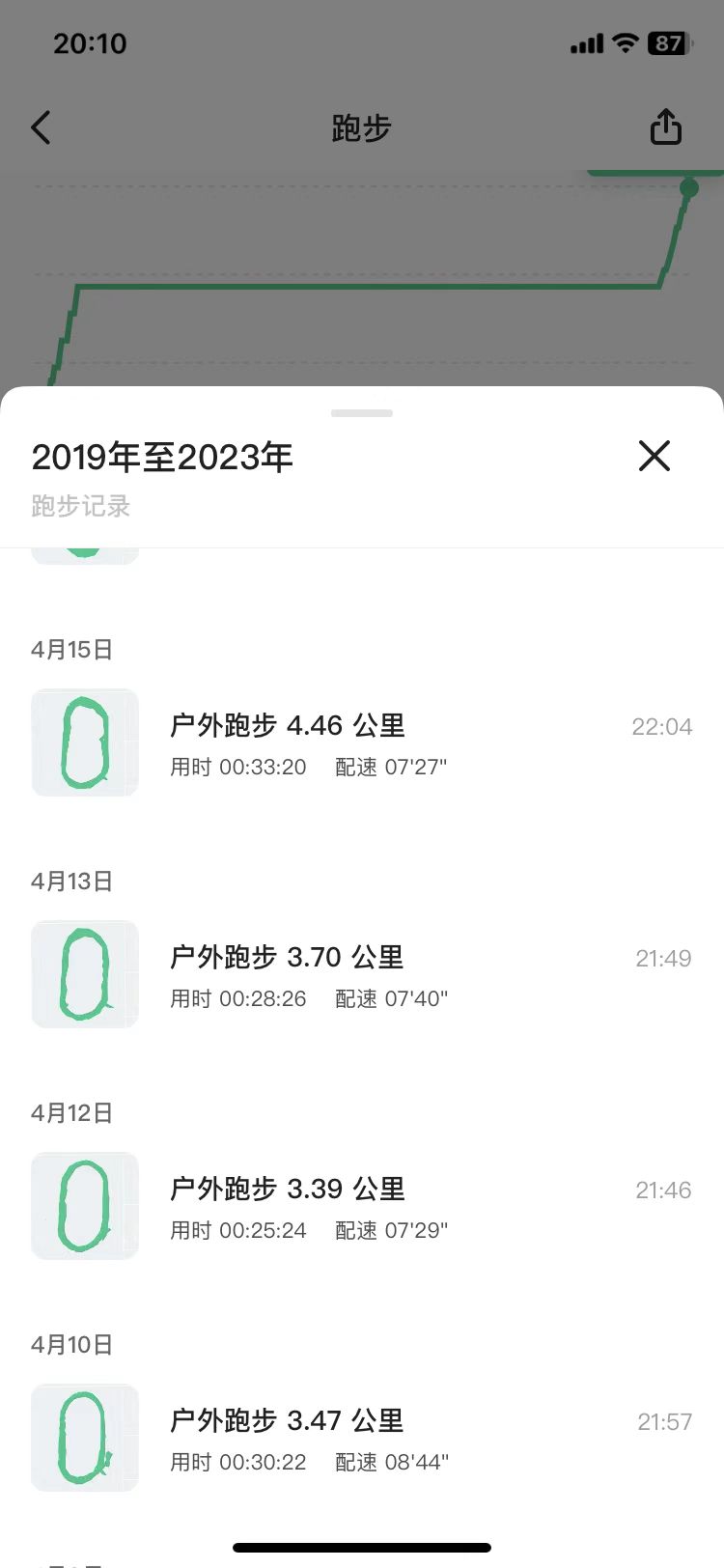724x1568 pixels.
Task: Tap the share icon at top right
Action: tap(665, 126)
